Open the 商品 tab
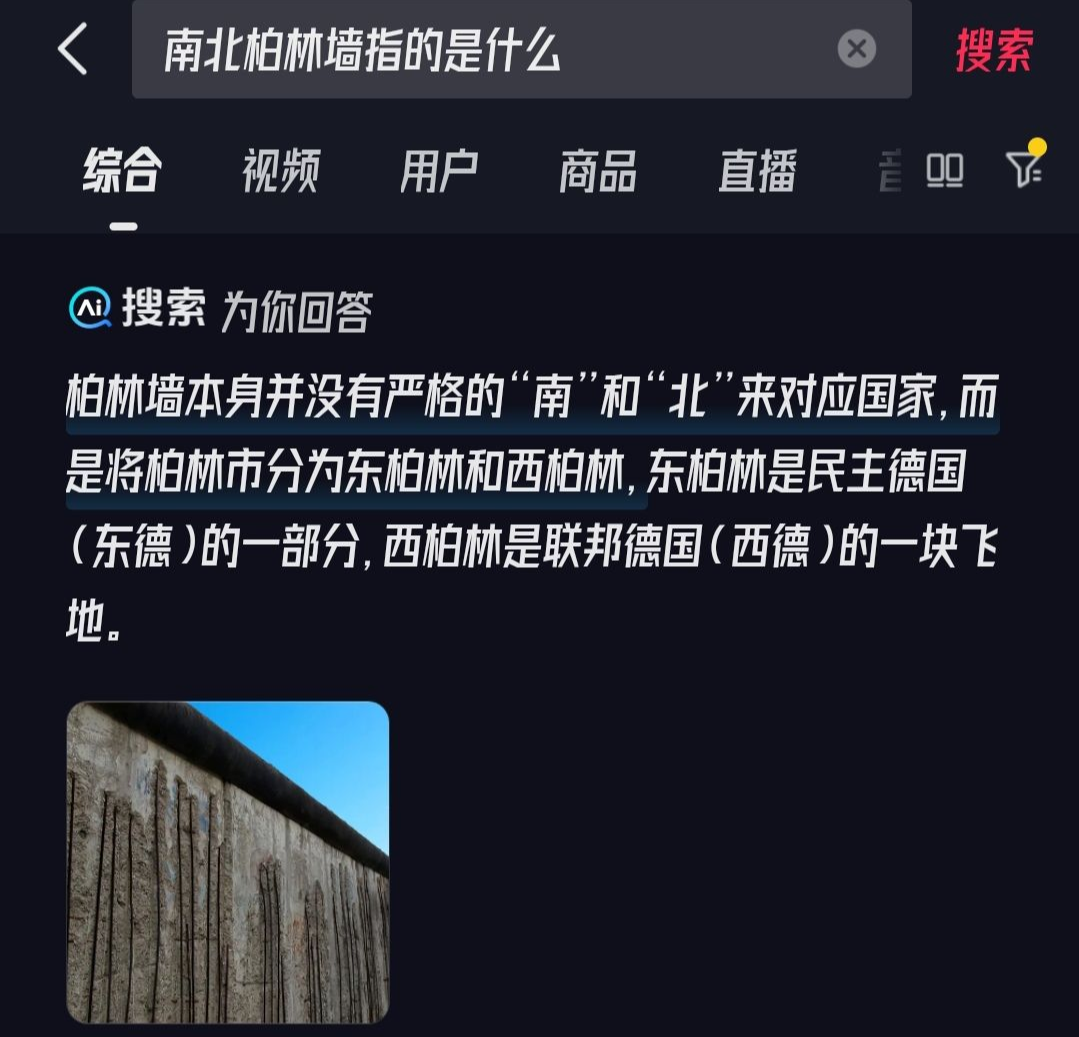The image size is (1079, 1037). (x=597, y=171)
